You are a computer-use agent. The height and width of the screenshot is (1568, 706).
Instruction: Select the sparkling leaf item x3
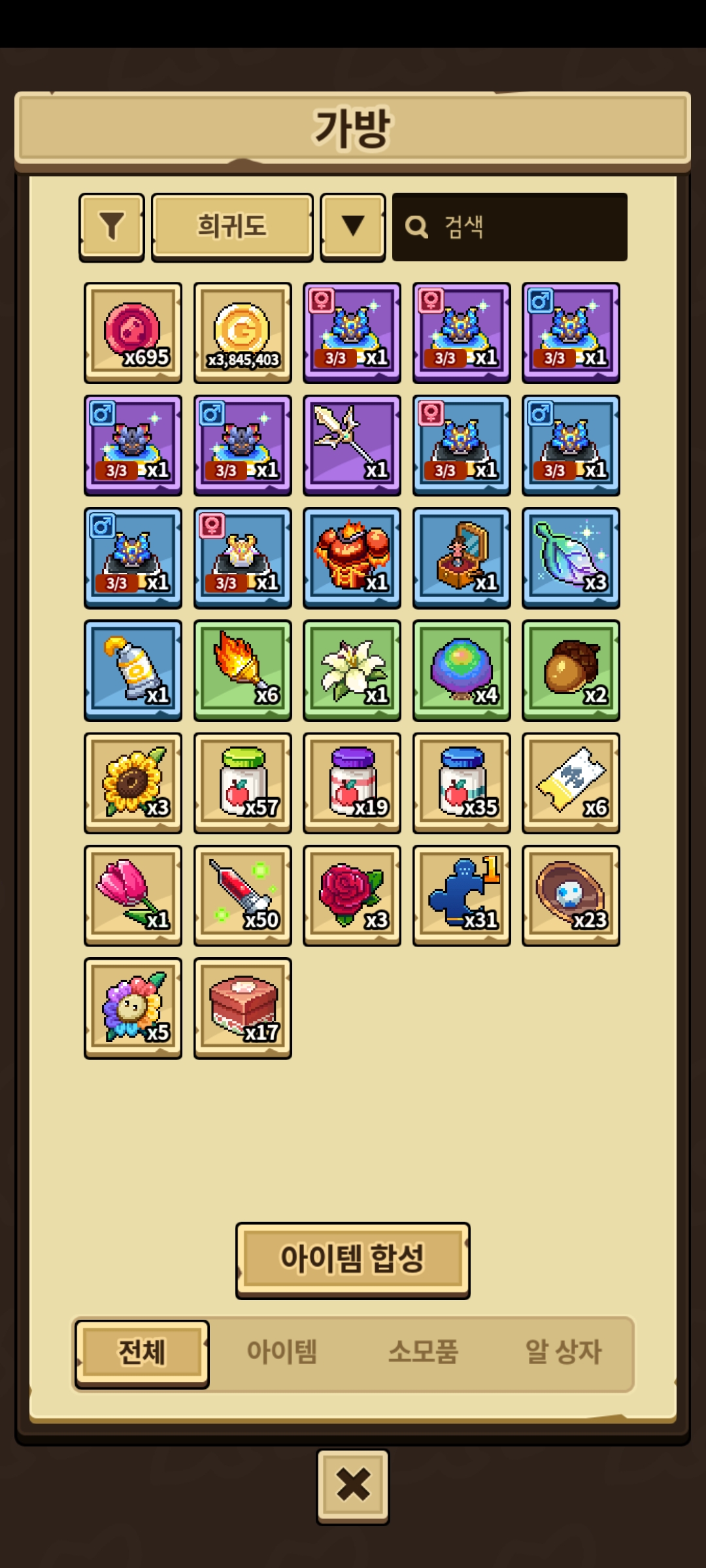(571, 557)
